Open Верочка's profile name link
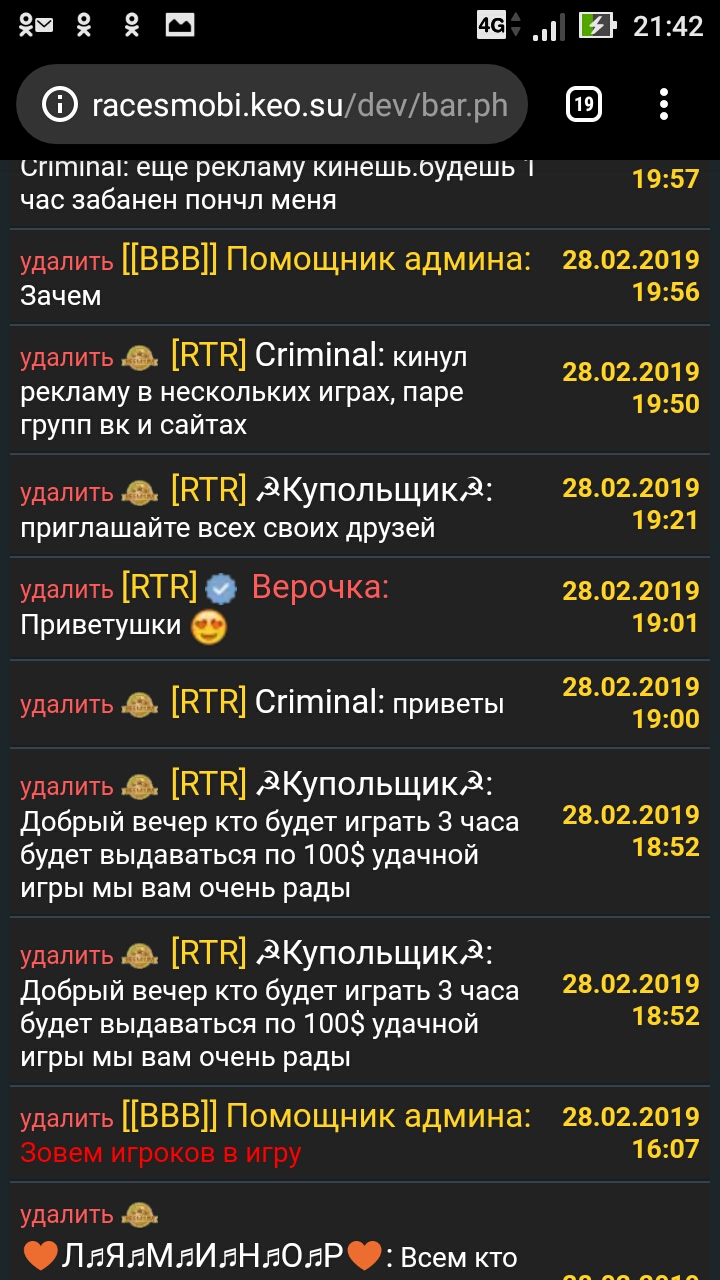Image resolution: width=720 pixels, height=1280 pixels. pos(318,588)
